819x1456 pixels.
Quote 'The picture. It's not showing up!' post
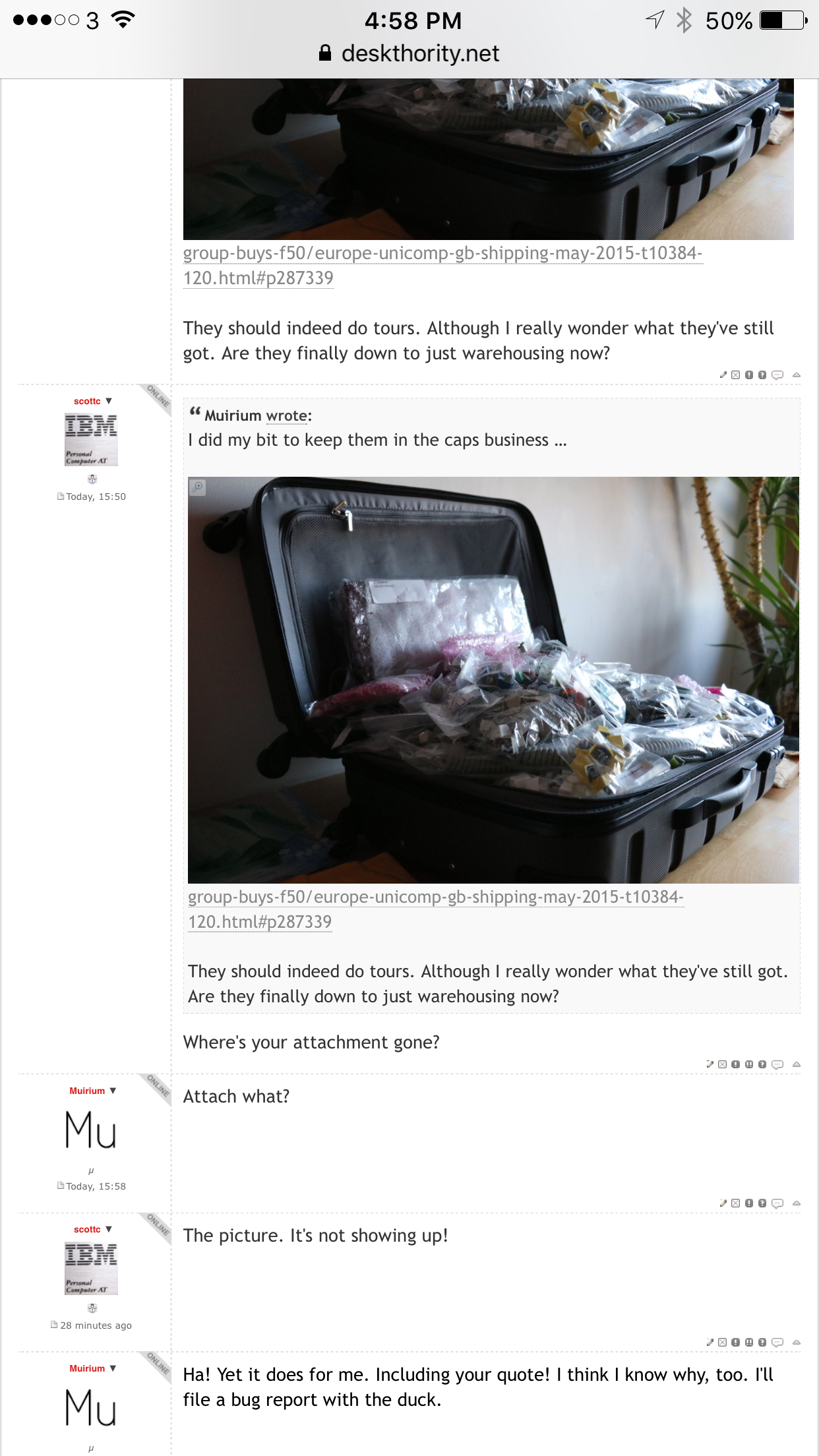[777, 1342]
